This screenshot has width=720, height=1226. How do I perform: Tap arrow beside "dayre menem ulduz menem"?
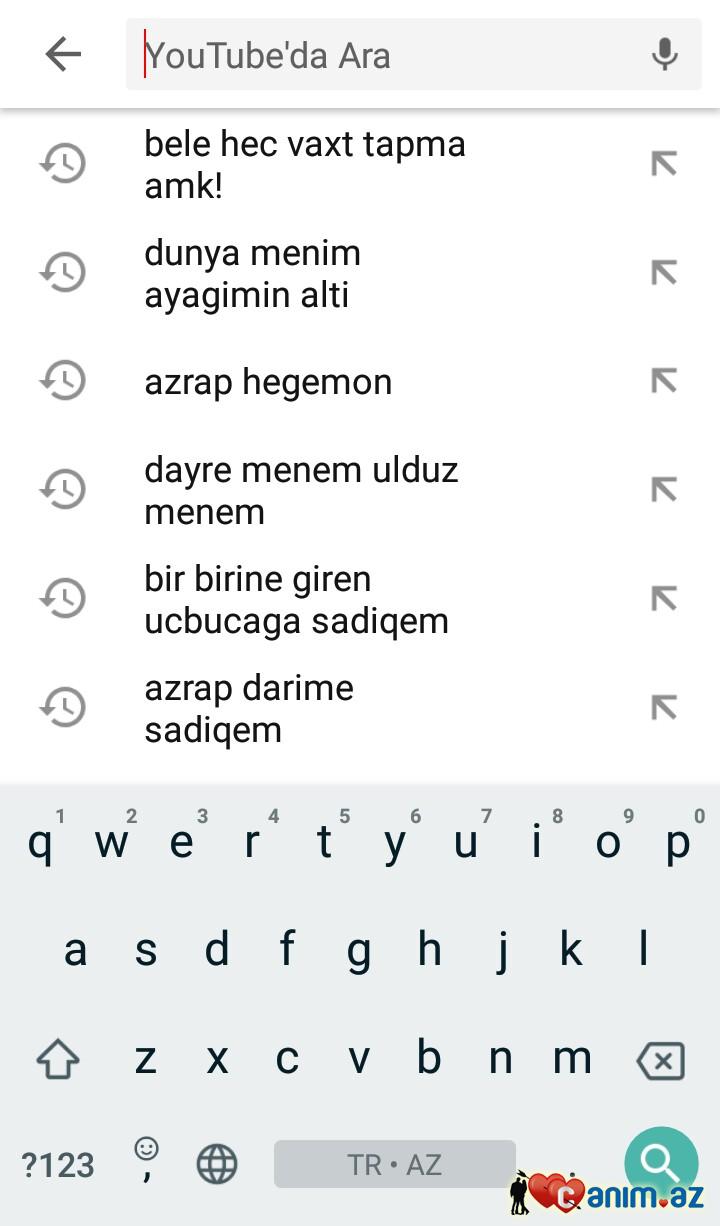coord(664,490)
